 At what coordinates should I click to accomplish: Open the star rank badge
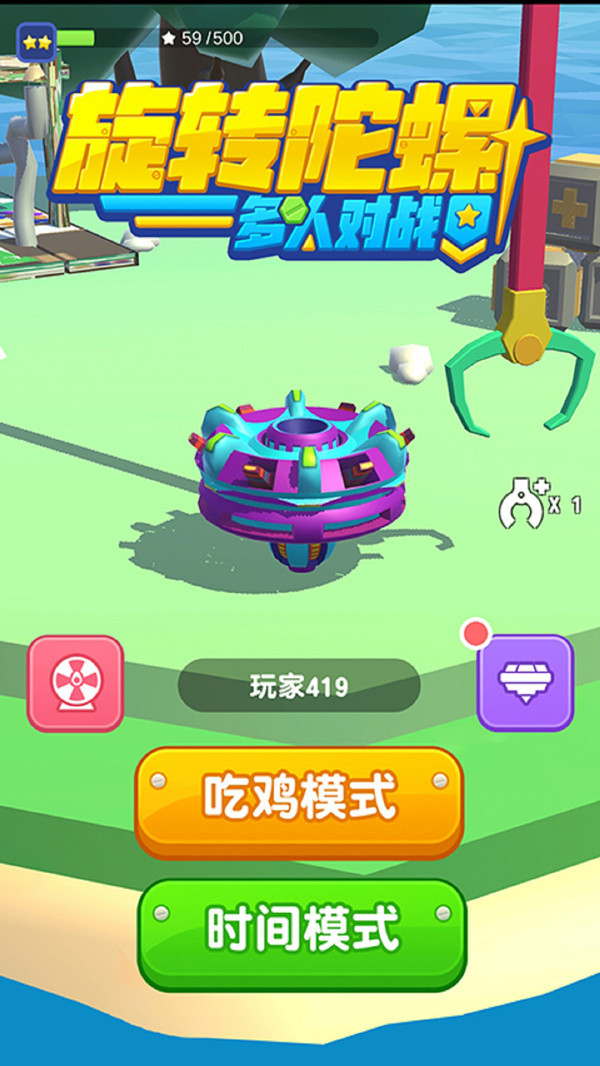point(35,42)
